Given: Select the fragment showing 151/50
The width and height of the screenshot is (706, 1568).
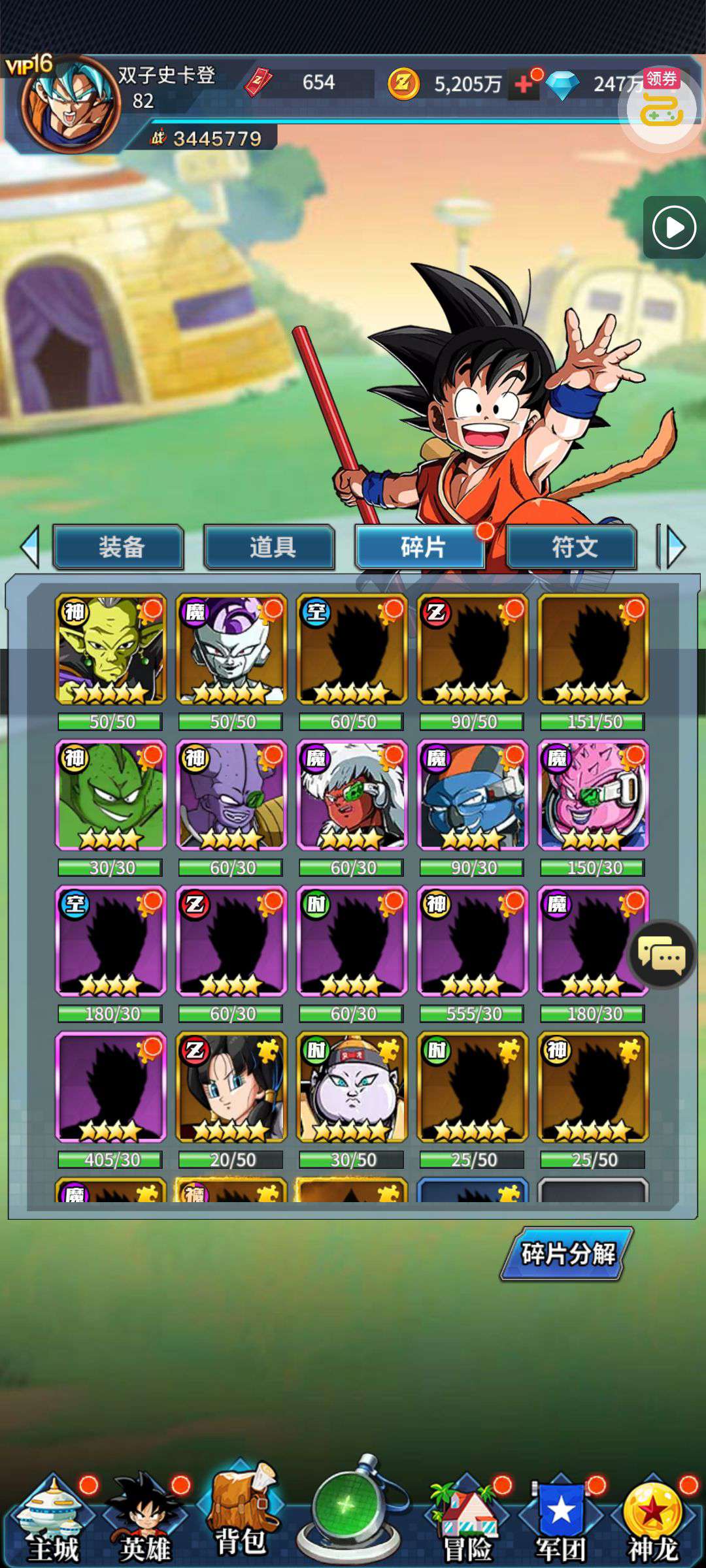Looking at the screenshot, I should (x=593, y=649).
